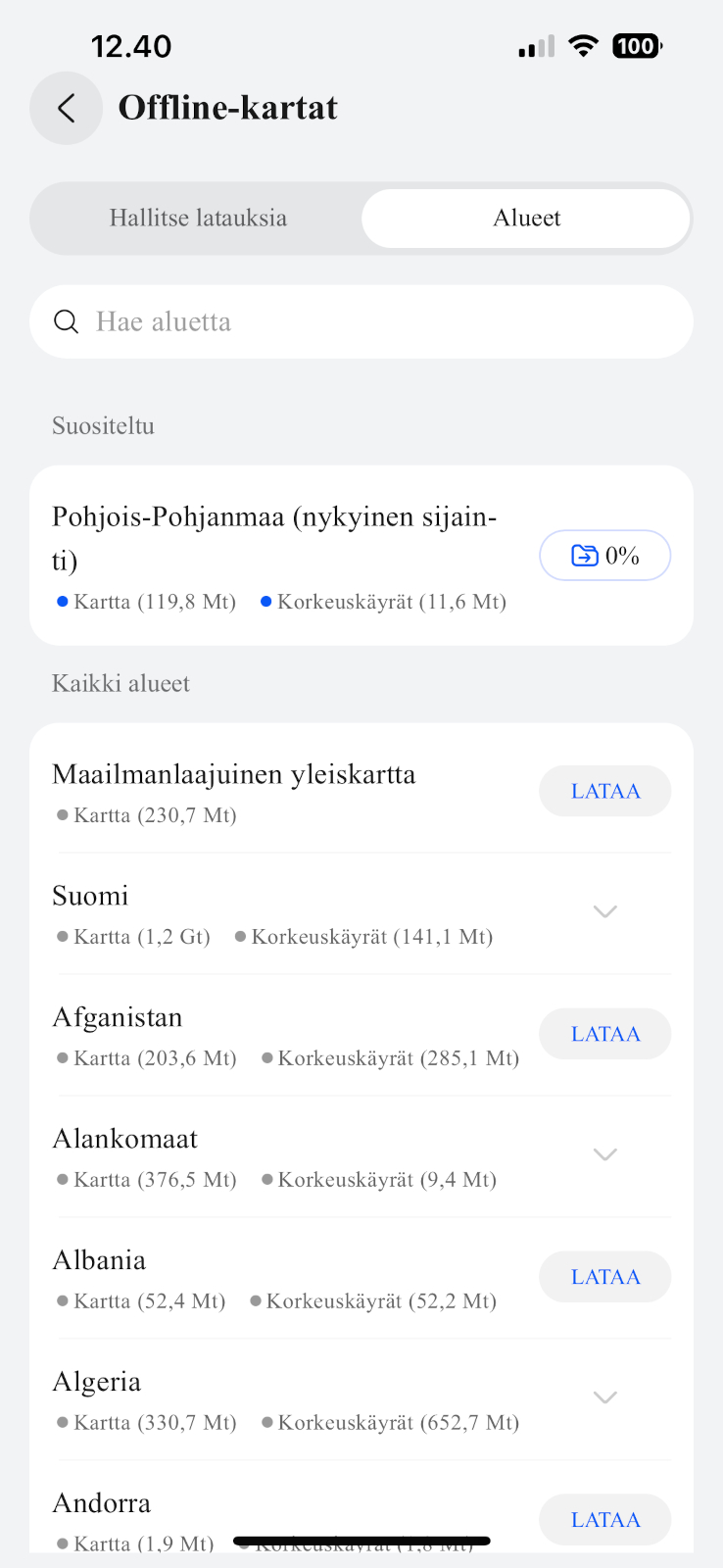Switch to Hallitse latauksia tab
The height and width of the screenshot is (1568, 723).
pos(198,218)
